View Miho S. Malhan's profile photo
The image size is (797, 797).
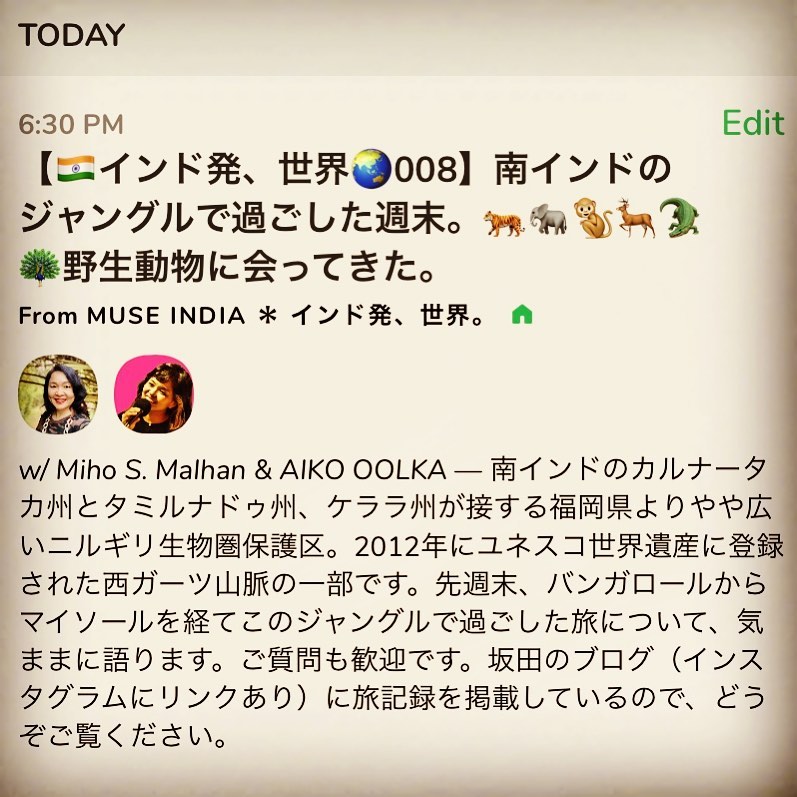click(x=58, y=394)
